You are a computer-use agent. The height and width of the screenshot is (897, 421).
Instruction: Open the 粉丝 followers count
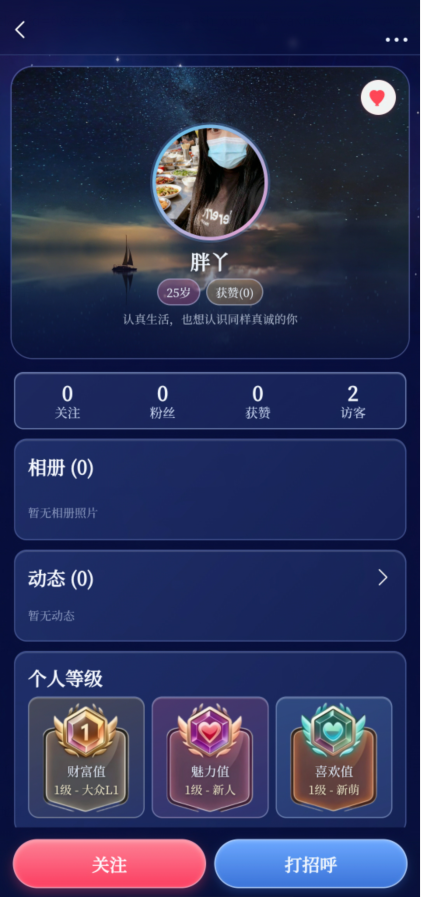click(162, 402)
